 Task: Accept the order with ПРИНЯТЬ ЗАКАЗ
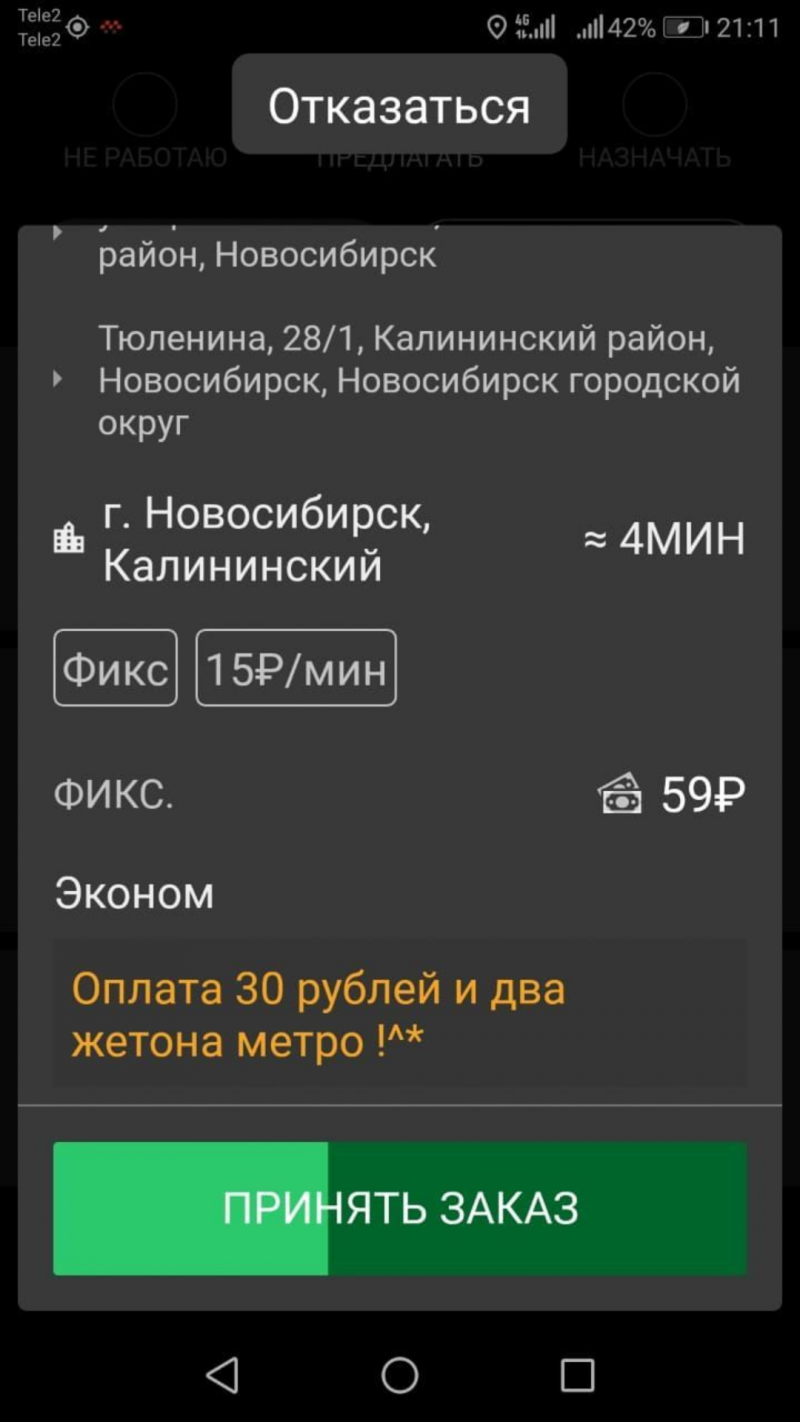click(400, 1208)
